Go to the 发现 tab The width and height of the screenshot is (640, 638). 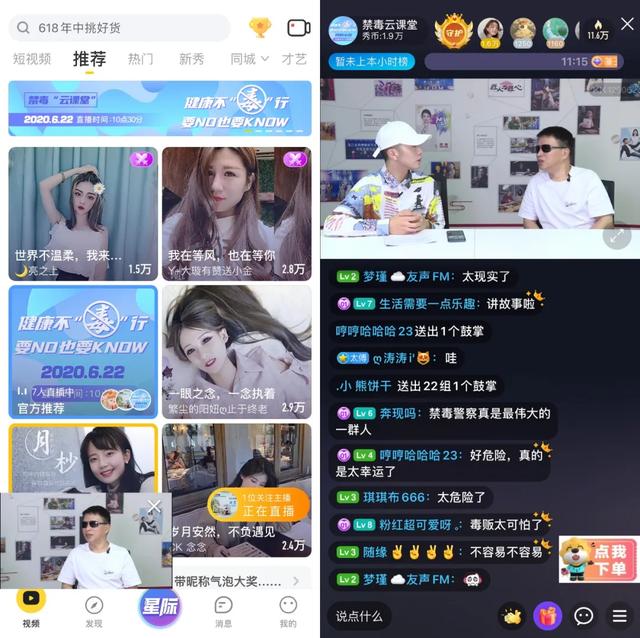click(94, 610)
